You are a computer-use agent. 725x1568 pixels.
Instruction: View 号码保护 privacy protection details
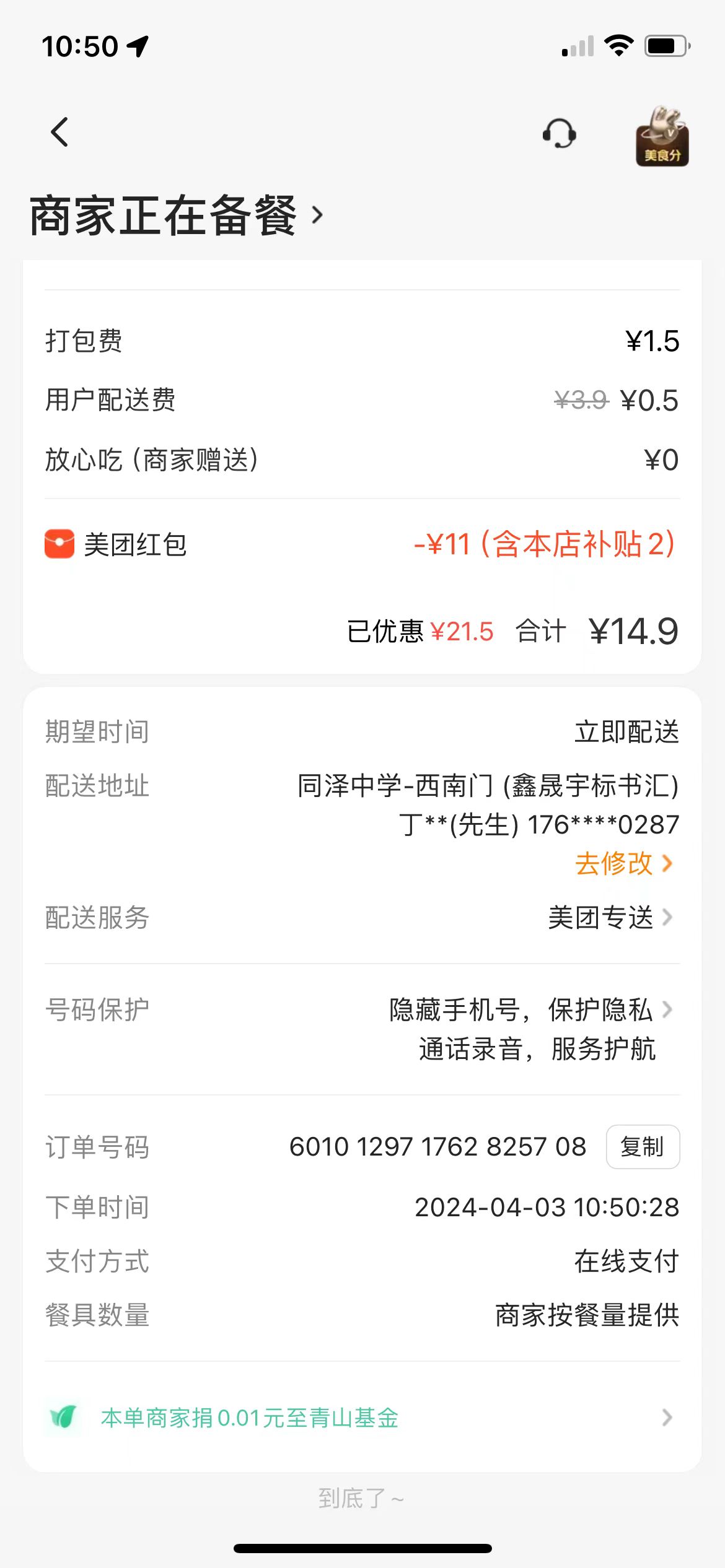530,1029
